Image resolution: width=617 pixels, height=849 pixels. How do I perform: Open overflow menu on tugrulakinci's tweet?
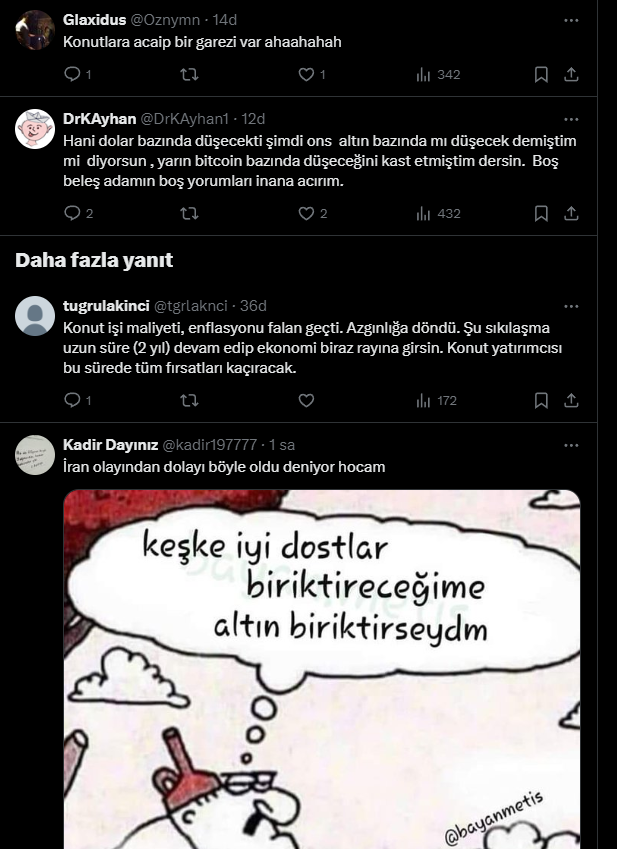pos(571,305)
